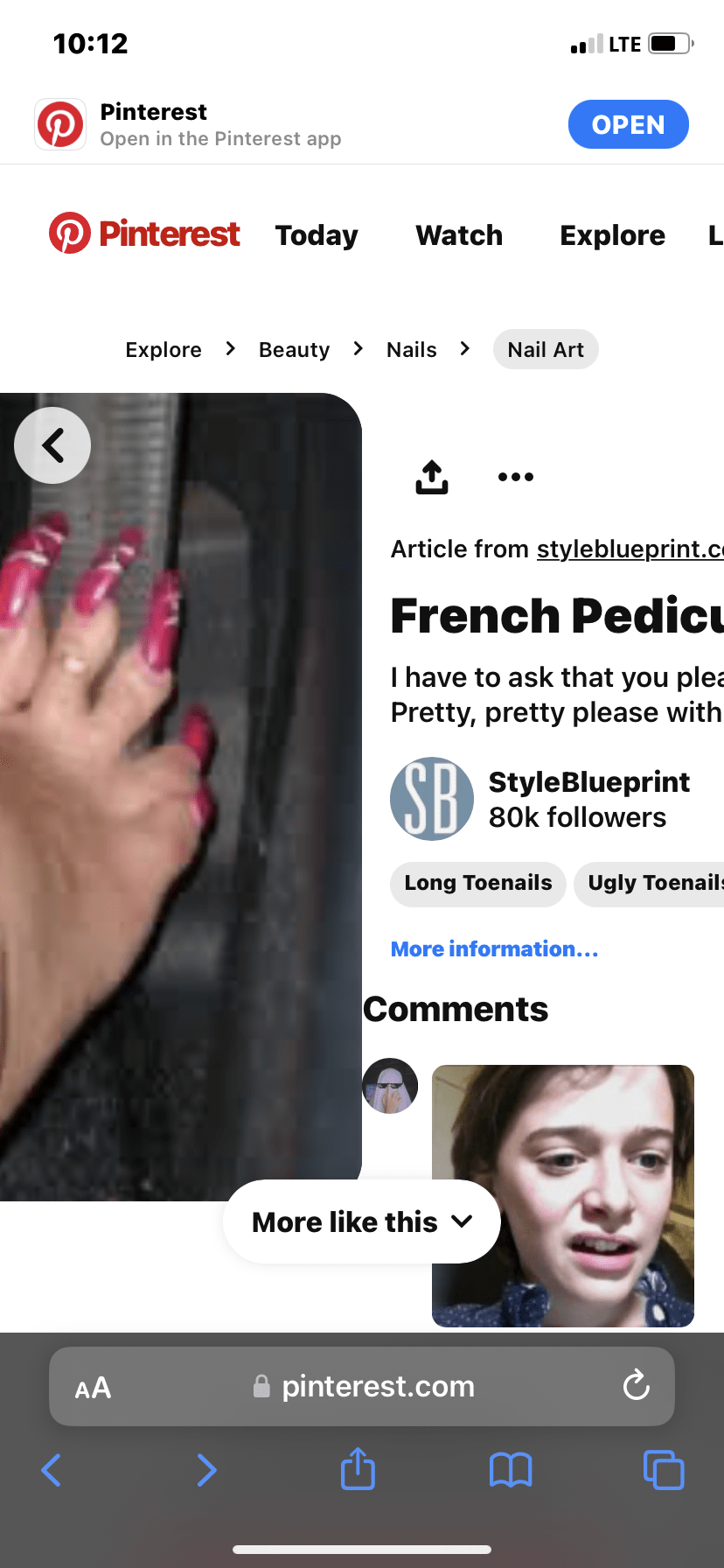
Task: Switch to the Watch tab
Action: [459, 235]
